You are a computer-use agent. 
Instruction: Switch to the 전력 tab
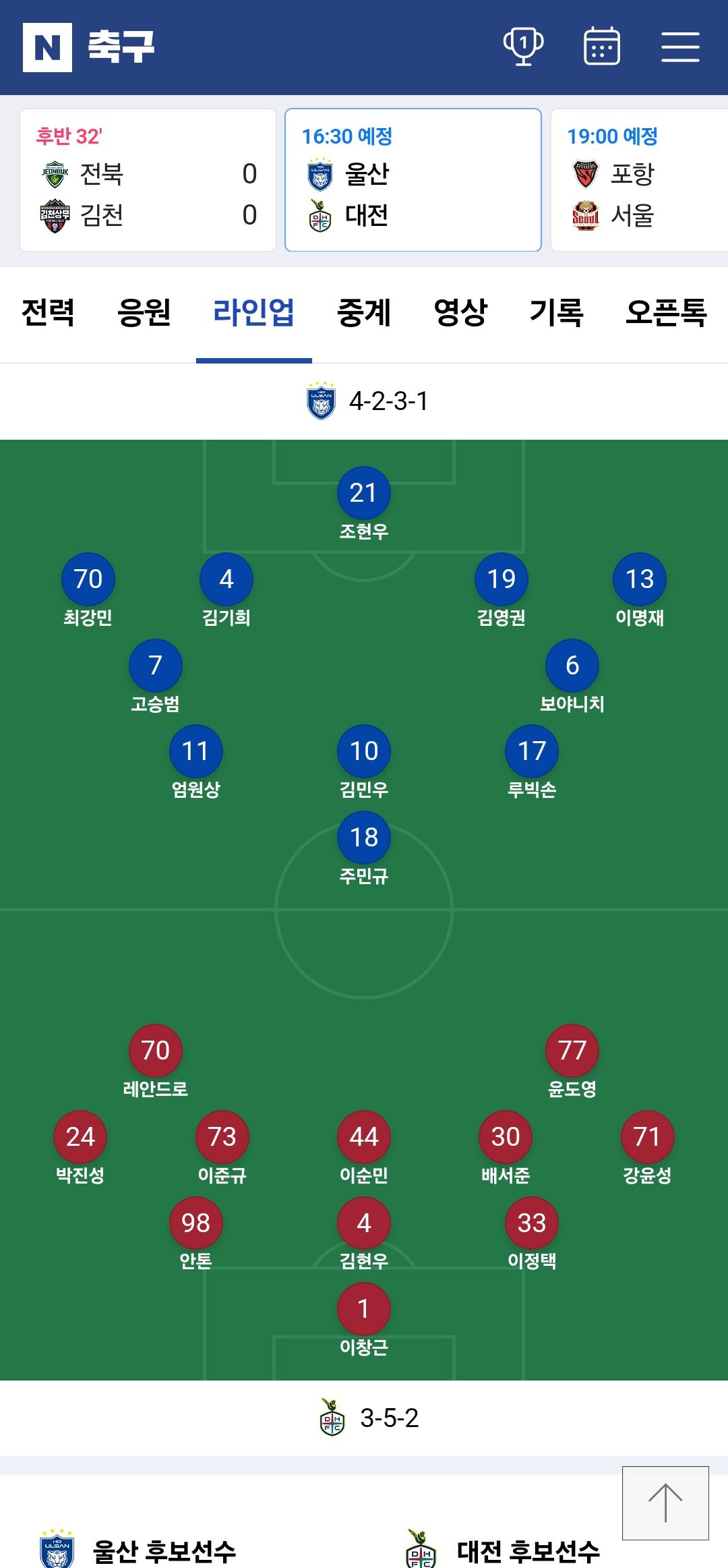coord(48,313)
